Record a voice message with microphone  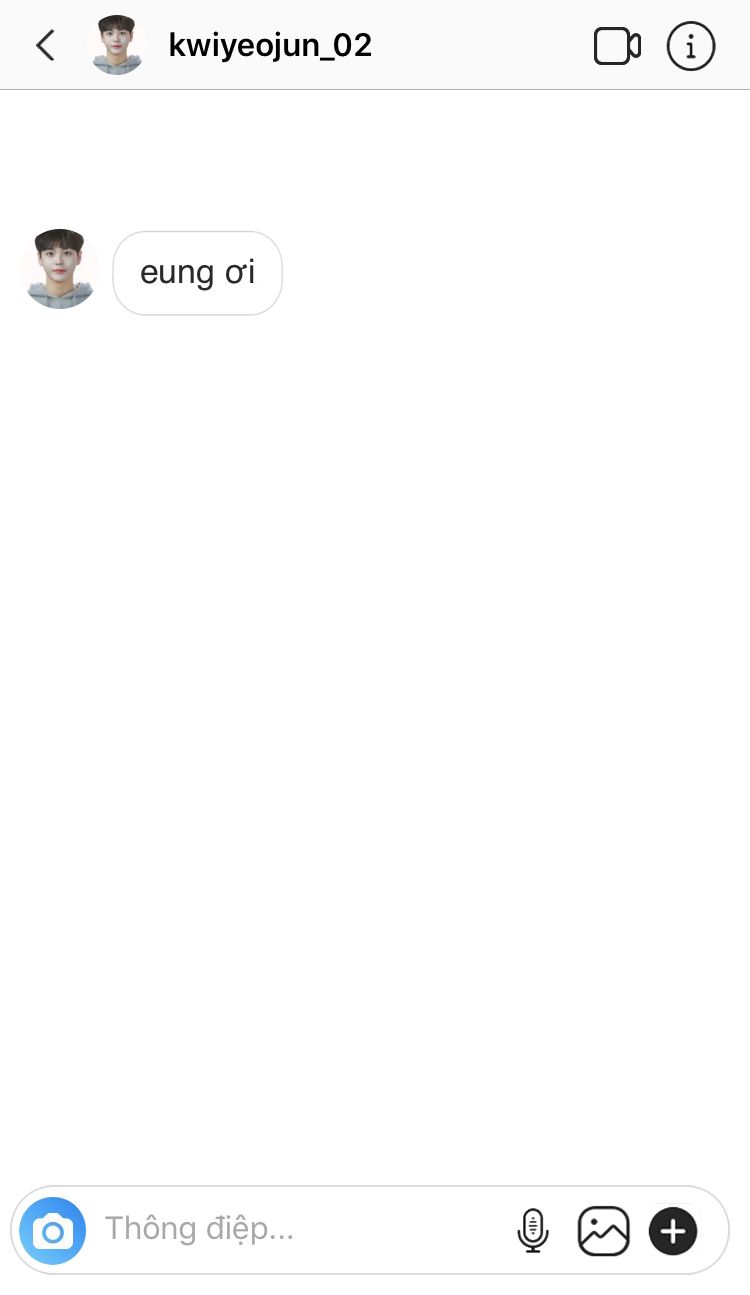click(x=533, y=1231)
